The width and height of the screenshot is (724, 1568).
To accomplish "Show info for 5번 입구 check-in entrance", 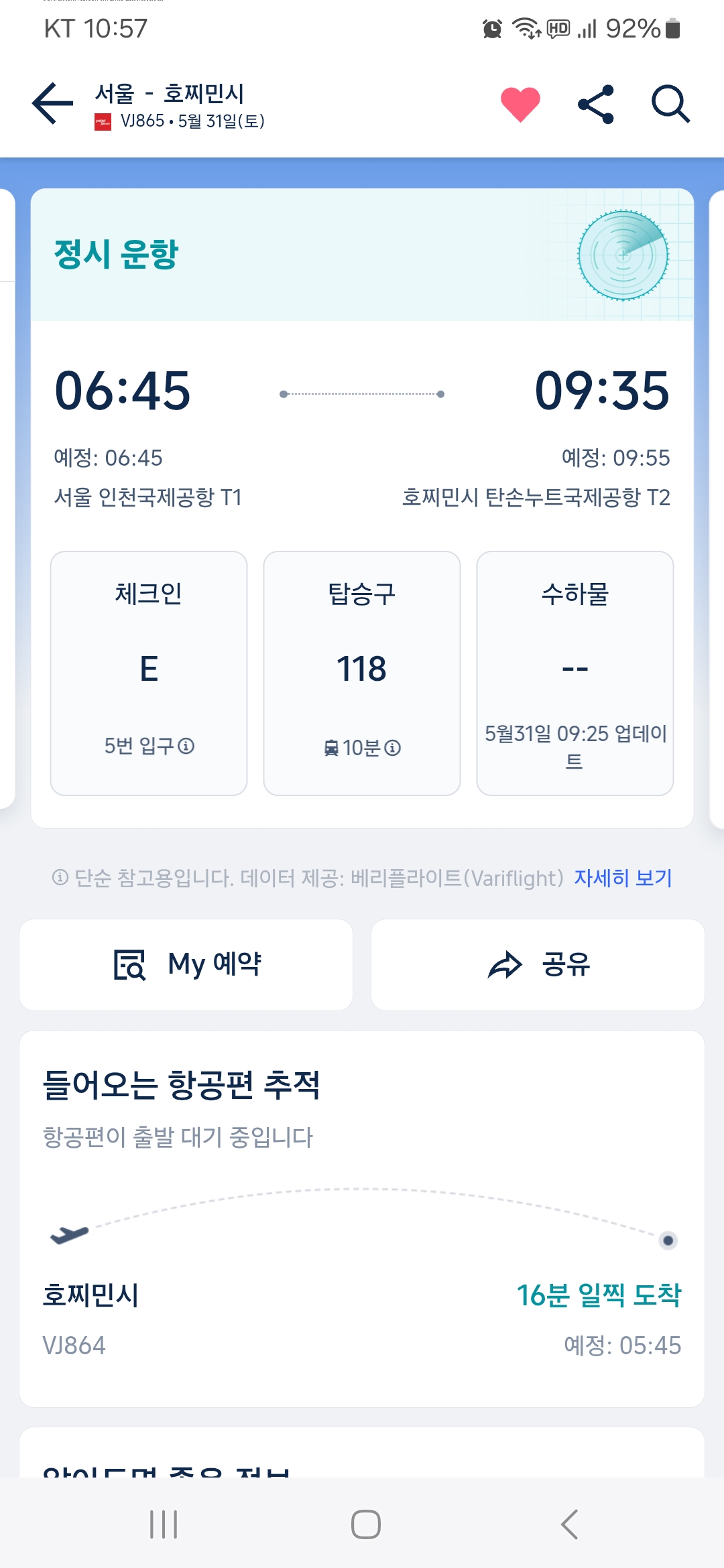I will coord(186,746).
